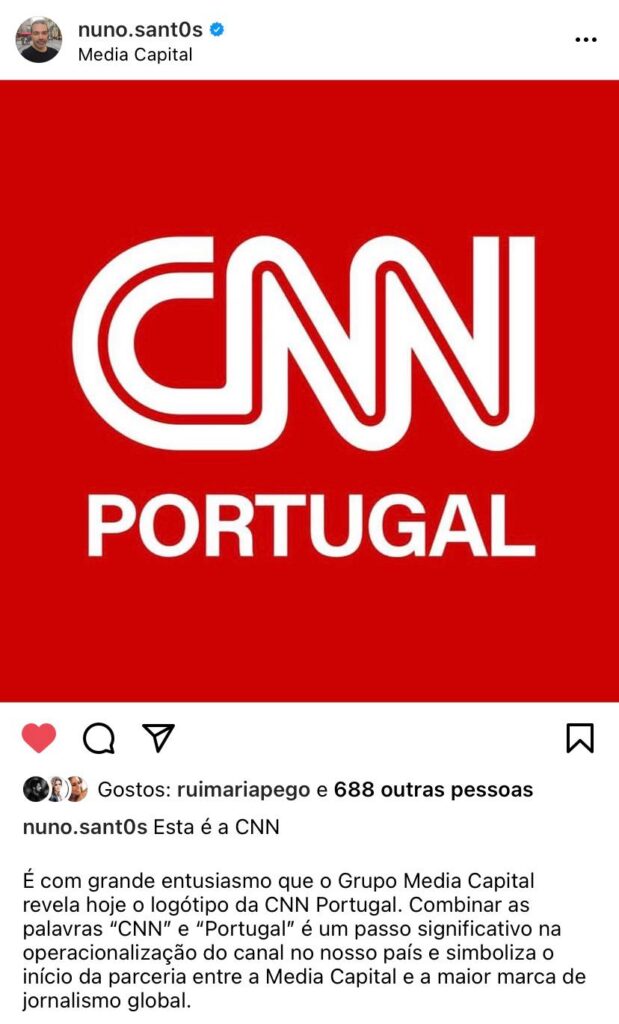Open nuno.sant0s profile picture

click(x=40, y=40)
